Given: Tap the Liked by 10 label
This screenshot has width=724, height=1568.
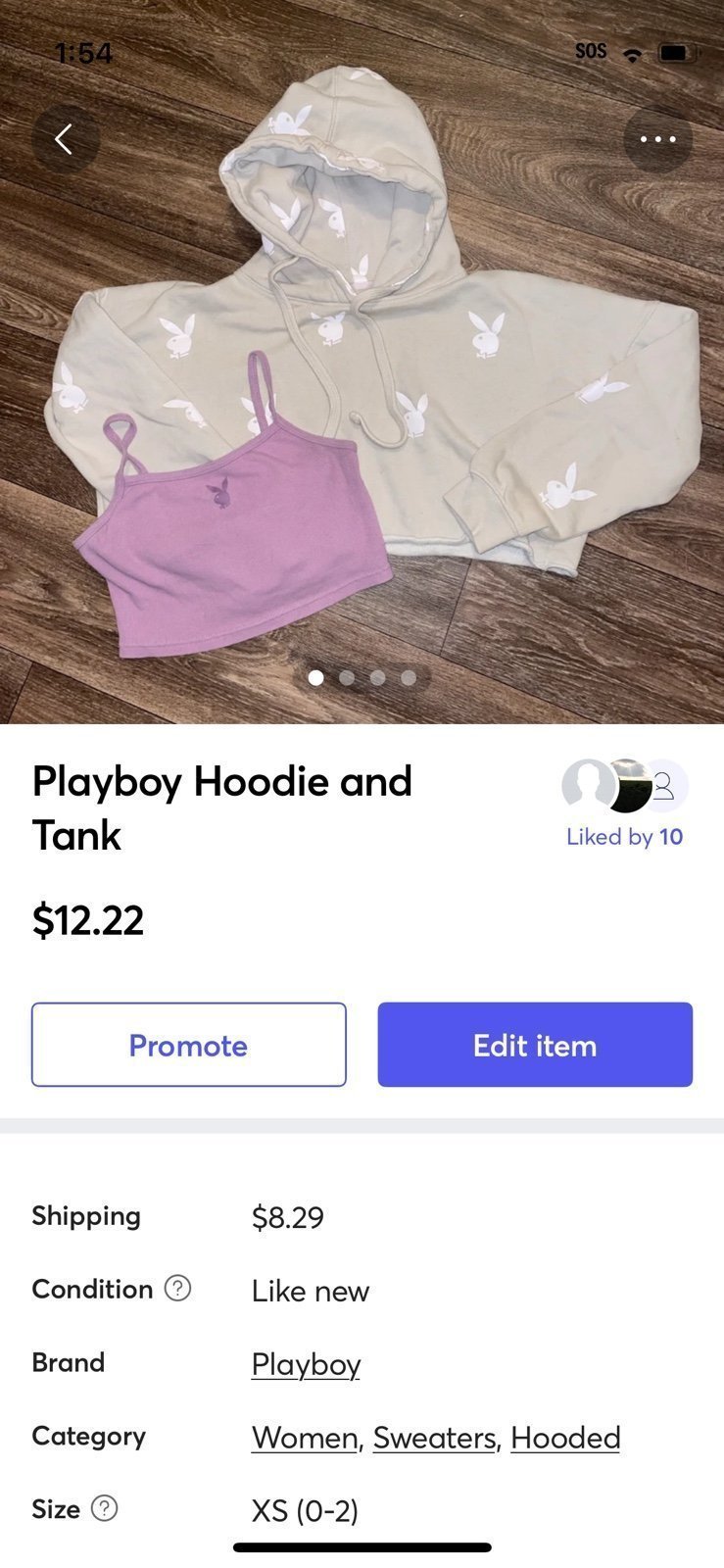Looking at the screenshot, I should [624, 836].
